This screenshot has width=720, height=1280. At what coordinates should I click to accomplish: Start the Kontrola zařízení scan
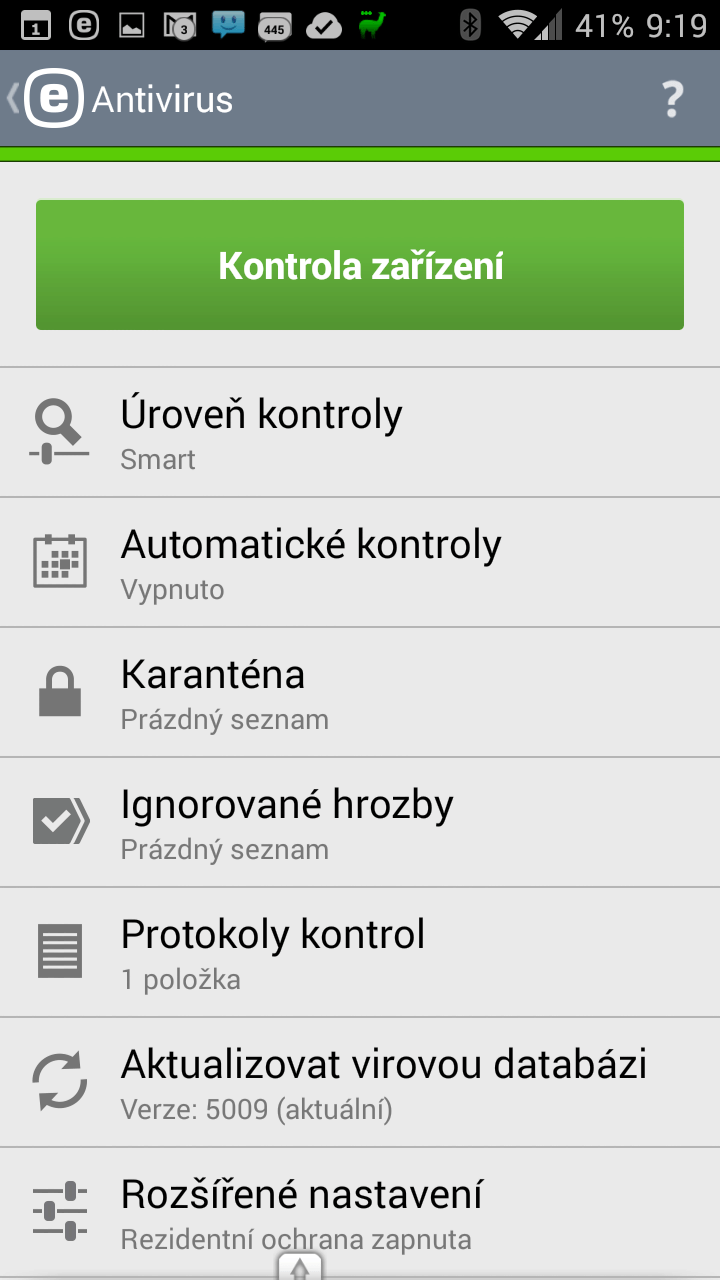point(360,265)
